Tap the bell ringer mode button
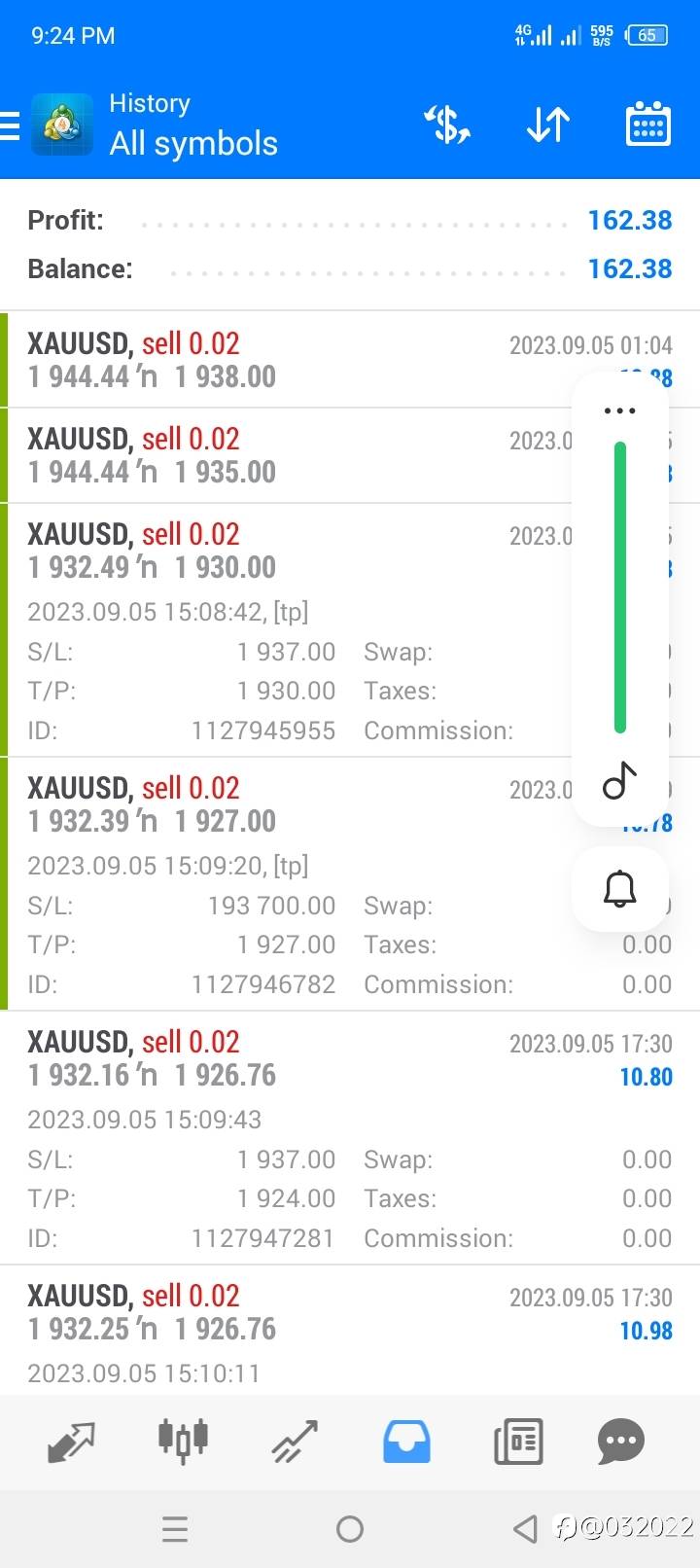The image size is (700, 1568). click(x=620, y=889)
